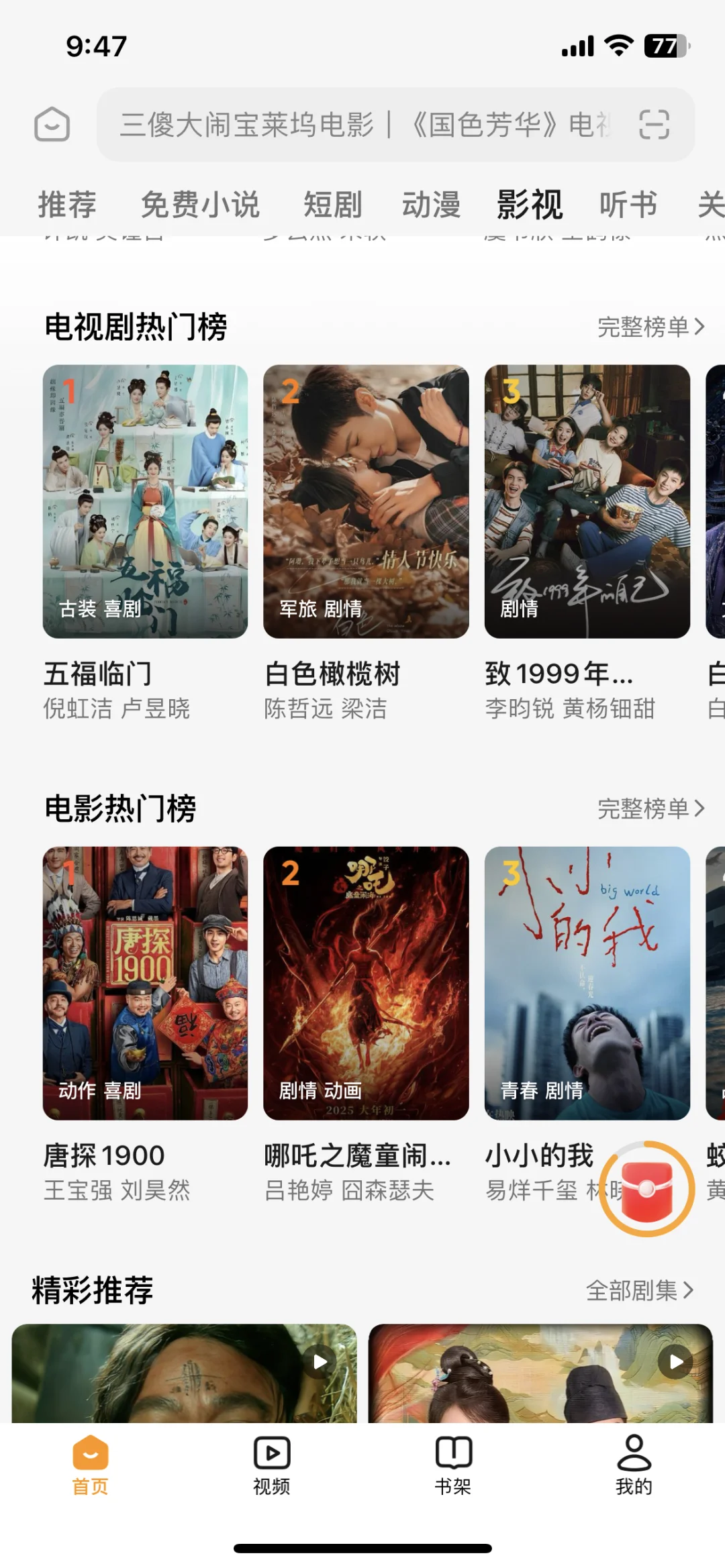See 全部剧集 in 精彩推荐
This screenshot has height=1568, width=725.
point(638,1290)
